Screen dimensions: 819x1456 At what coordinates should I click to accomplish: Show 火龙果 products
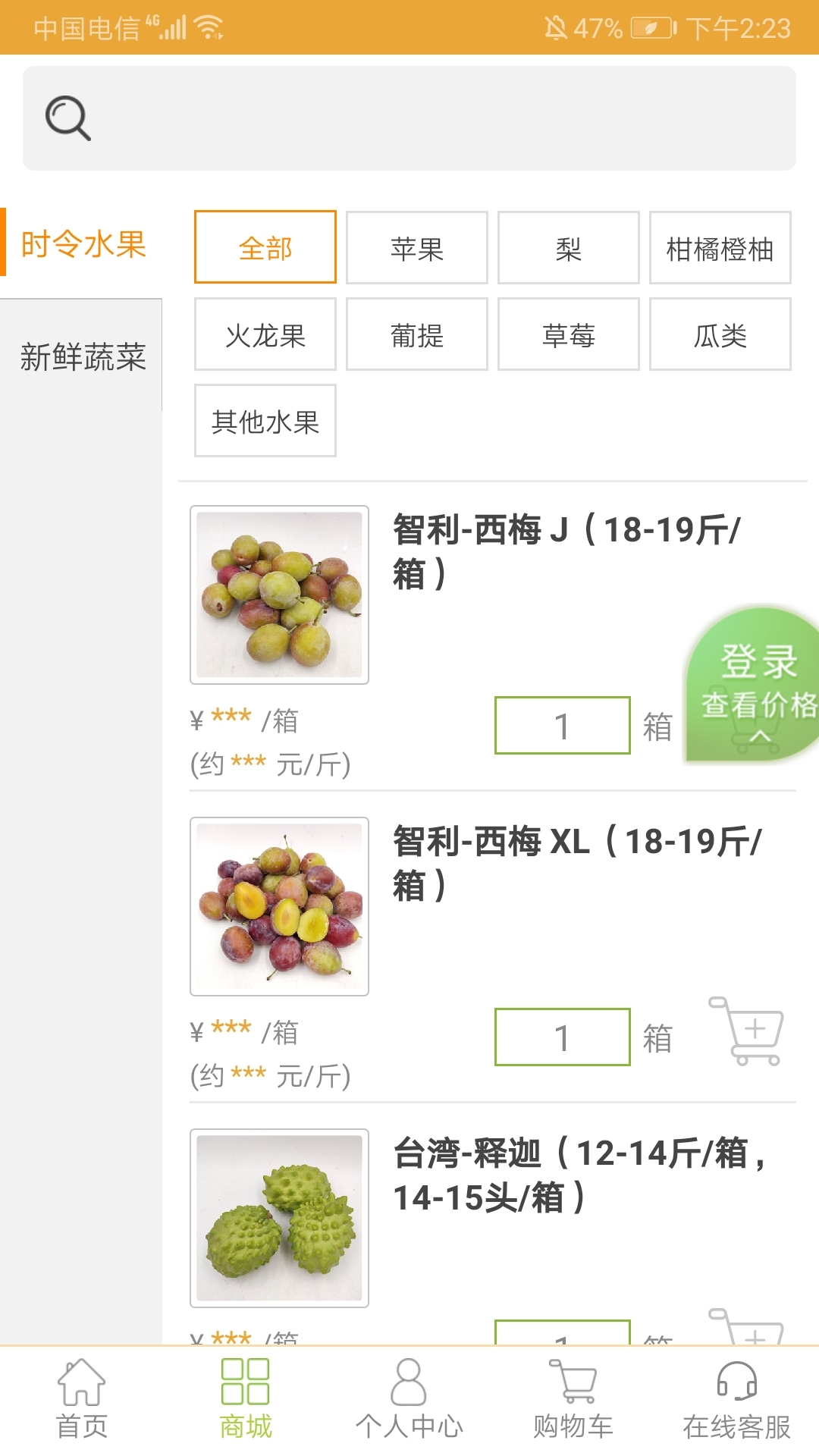tap(265, 334)
